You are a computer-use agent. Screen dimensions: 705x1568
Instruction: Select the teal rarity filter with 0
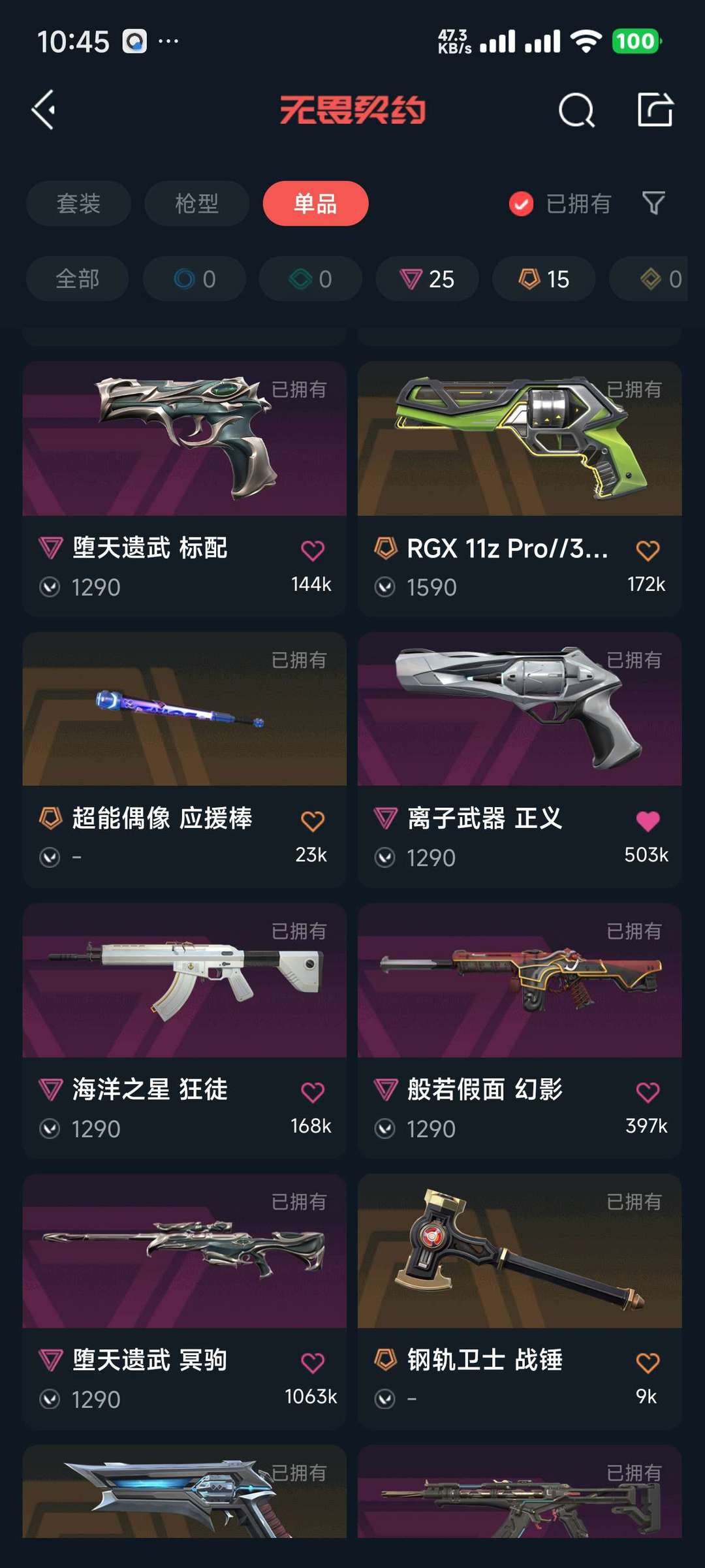tap(309, 279)
